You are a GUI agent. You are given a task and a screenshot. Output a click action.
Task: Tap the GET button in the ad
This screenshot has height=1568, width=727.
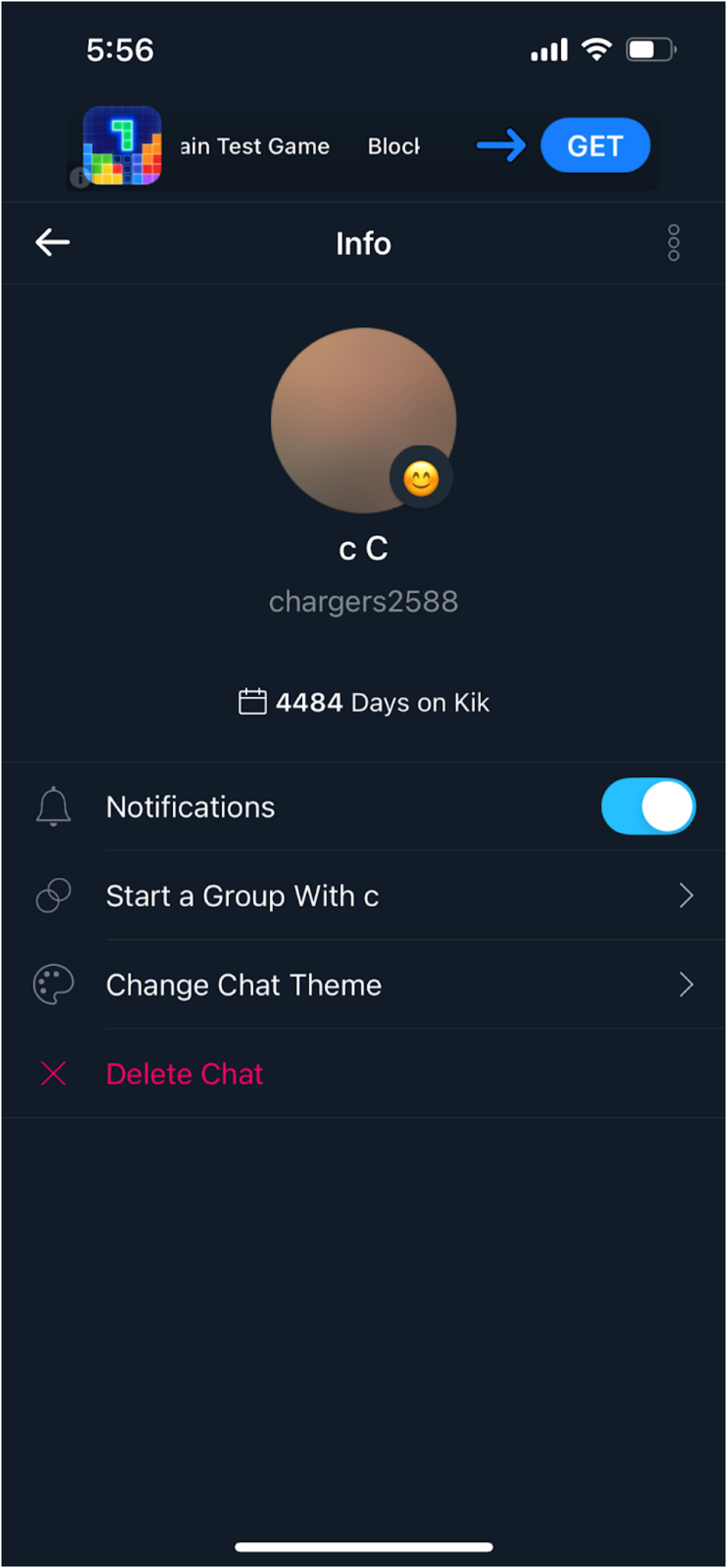click(595, 145)
